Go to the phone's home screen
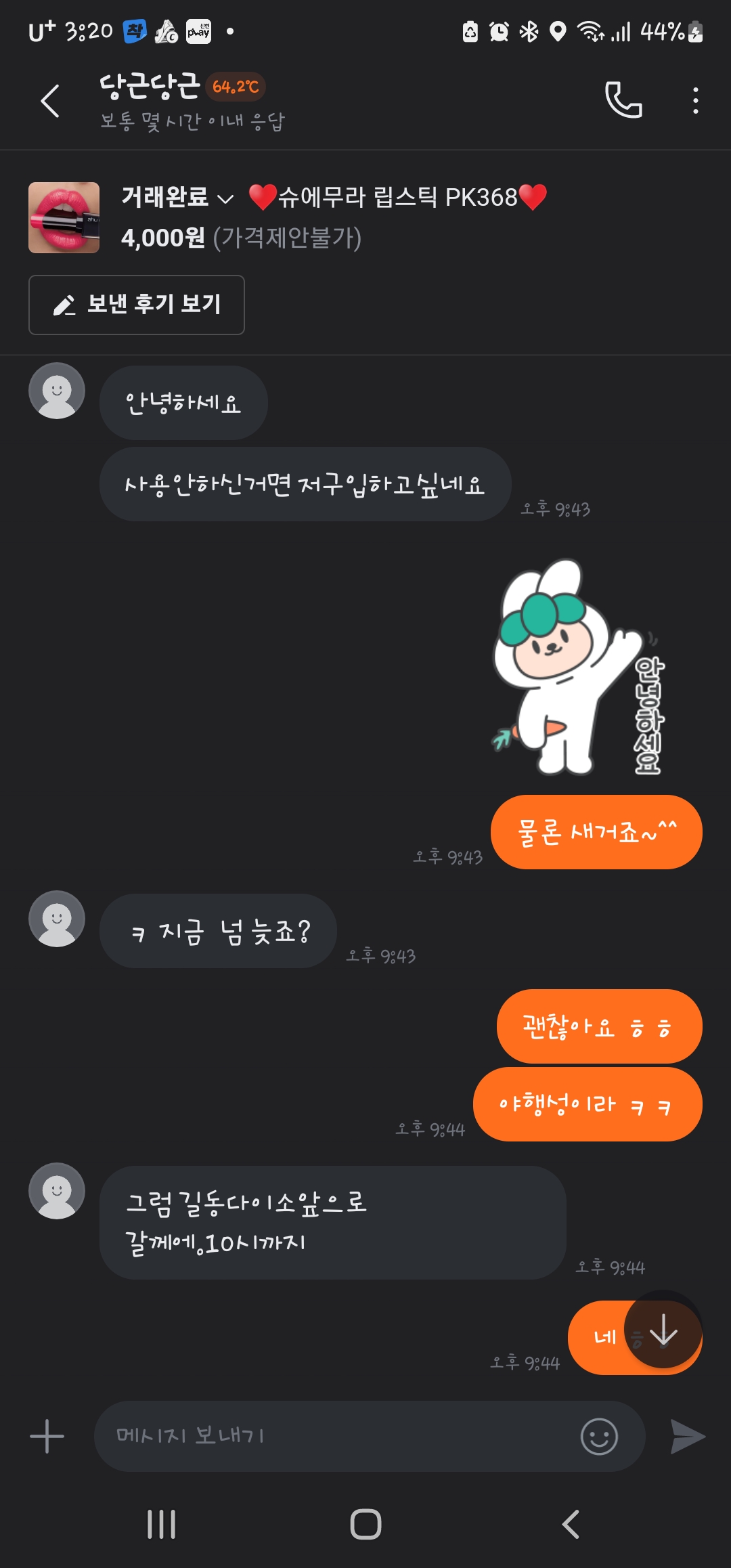 tap(365, 1525)
